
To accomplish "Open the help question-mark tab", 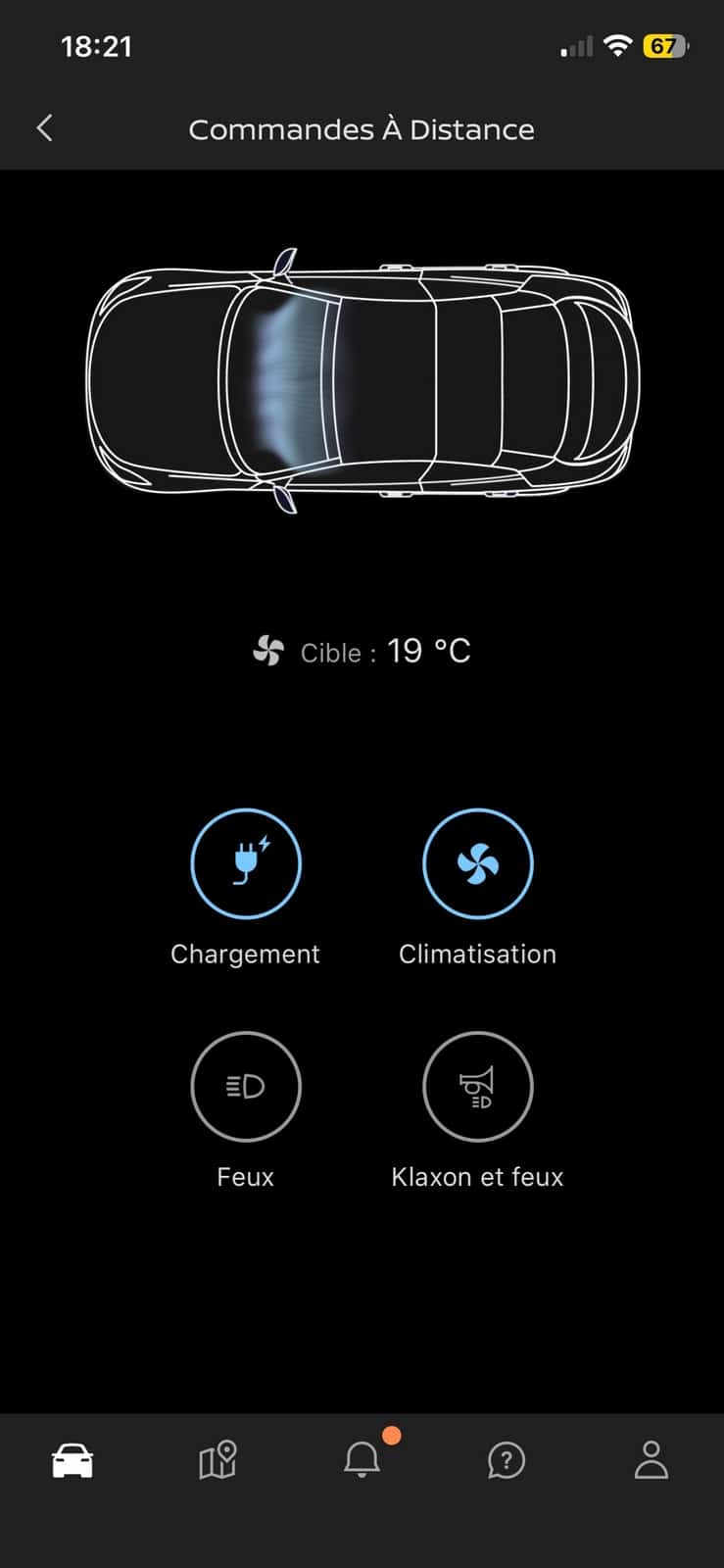I will (507, 1461).
